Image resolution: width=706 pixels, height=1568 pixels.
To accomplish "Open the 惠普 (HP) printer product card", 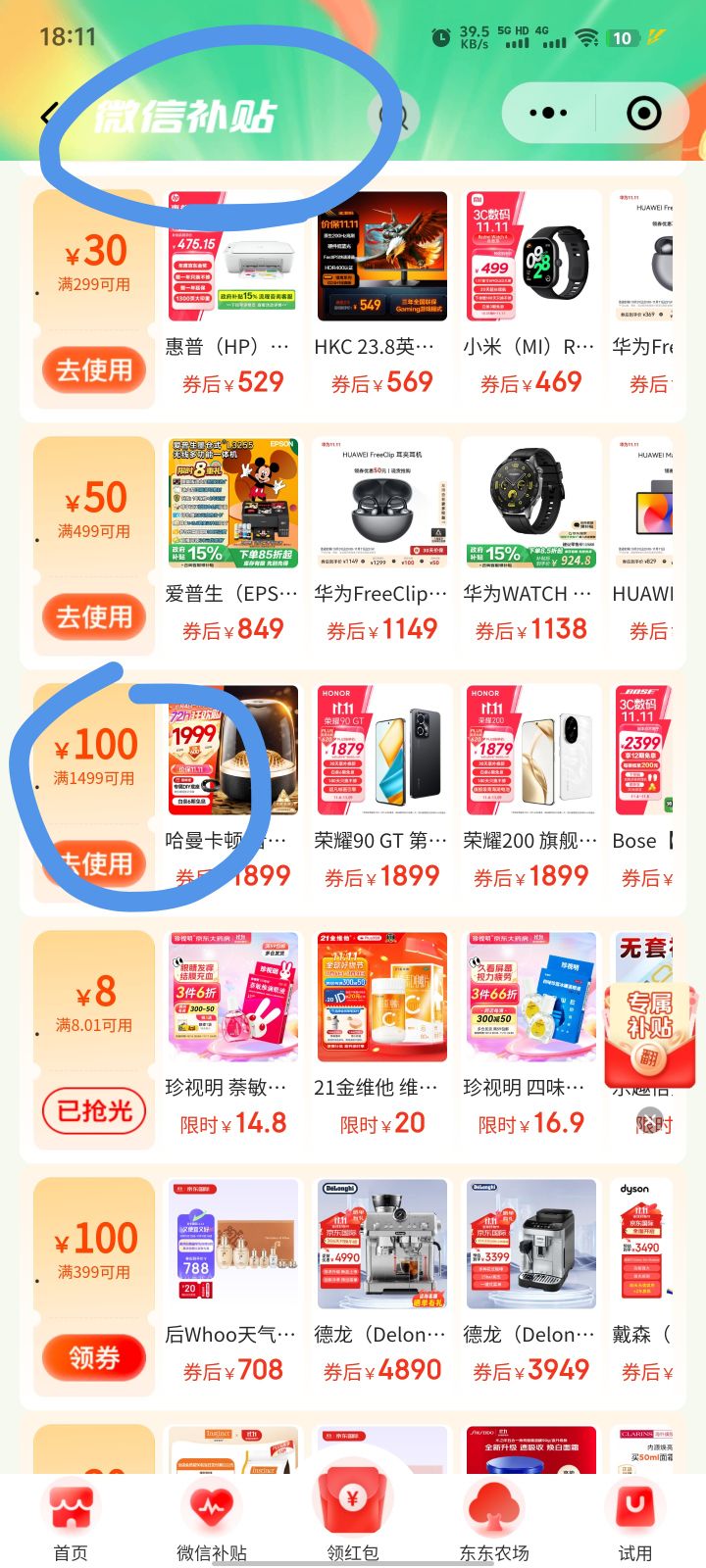I will (233, 294).
